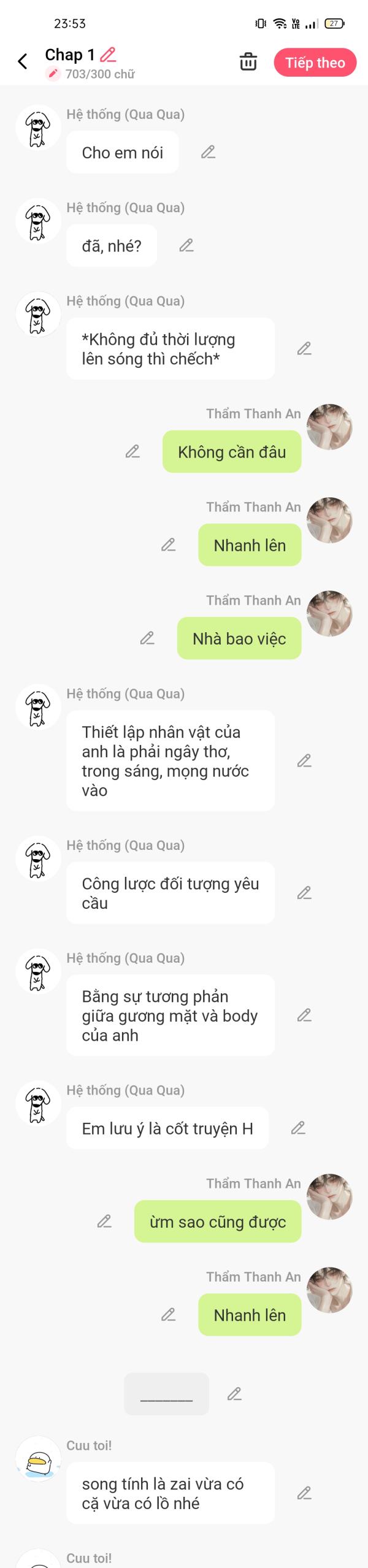Edit message "Bằng sự tương phản"
Image resolution: width=368 pixels, height=1568 pixels.
pos(304,1015)
